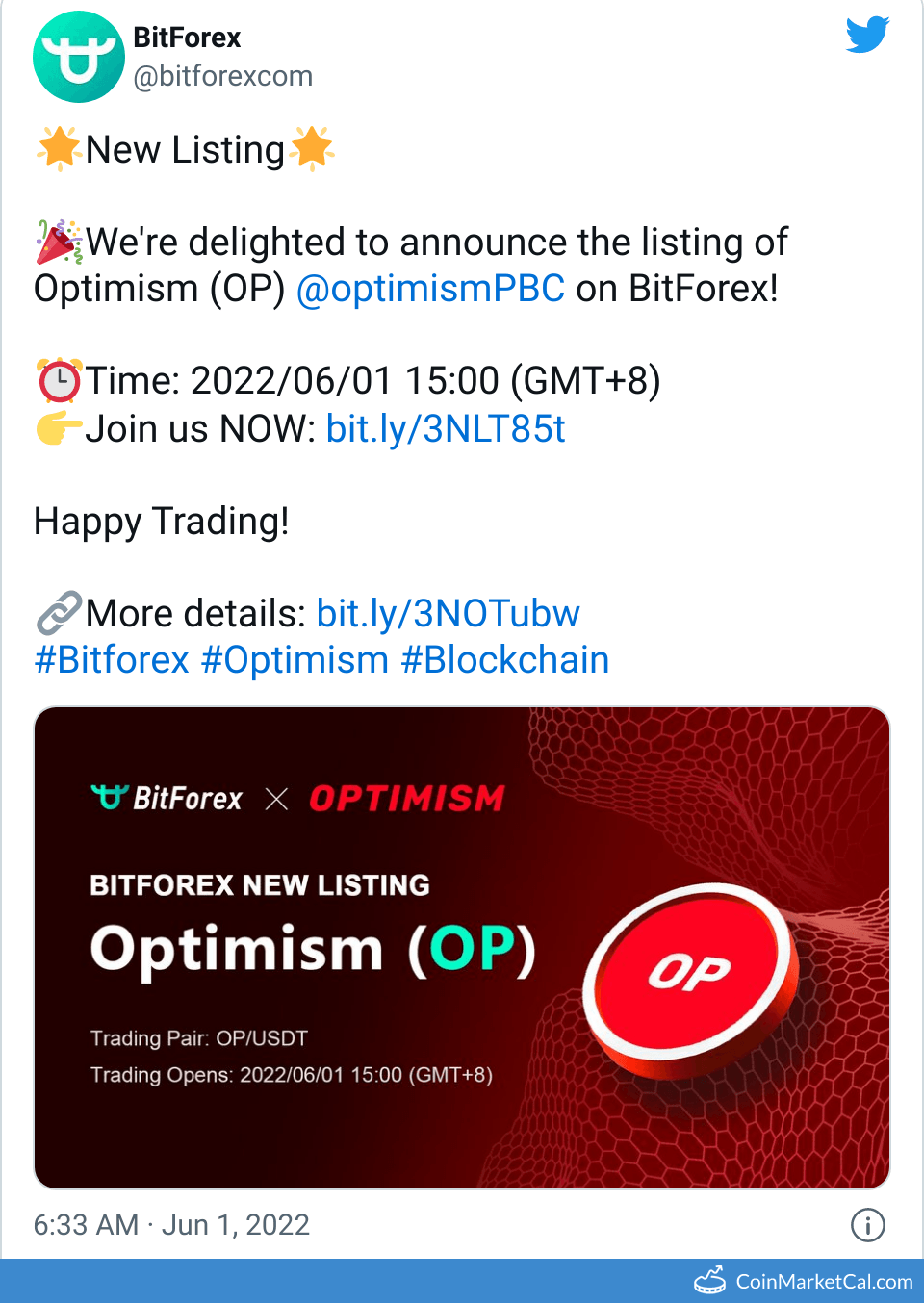Screen dimensions: 924x1303
Task: Tap the Twitter bird icon
Action: [x=867, y=36]
